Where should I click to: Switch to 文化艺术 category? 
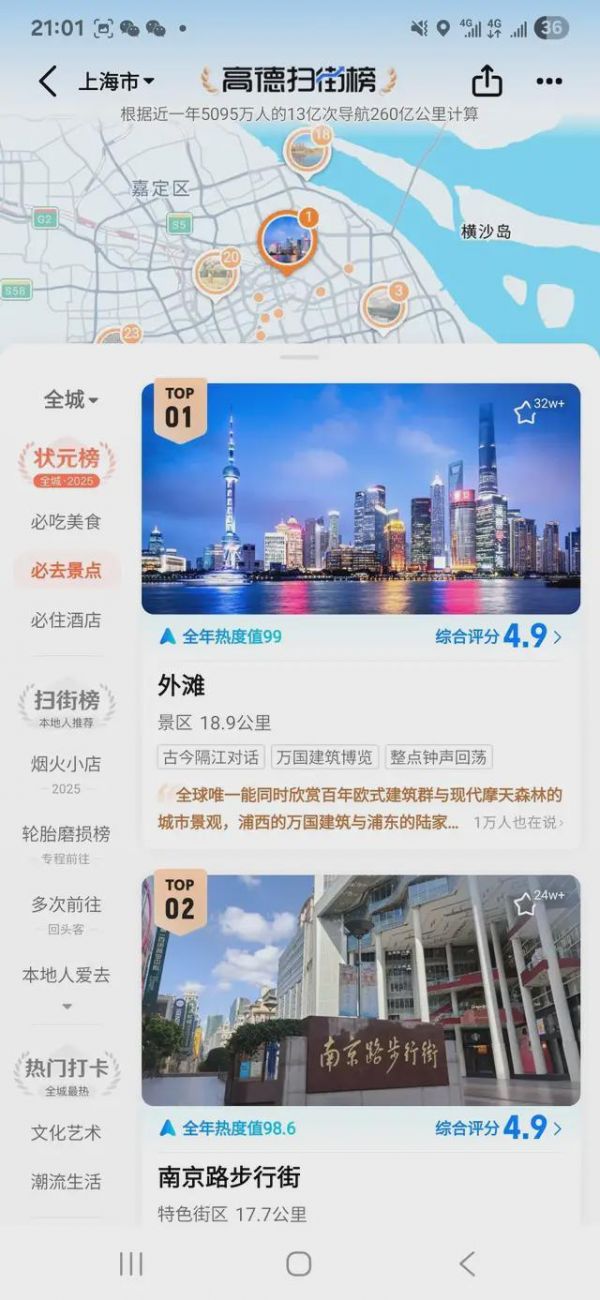coord(66,1133)
